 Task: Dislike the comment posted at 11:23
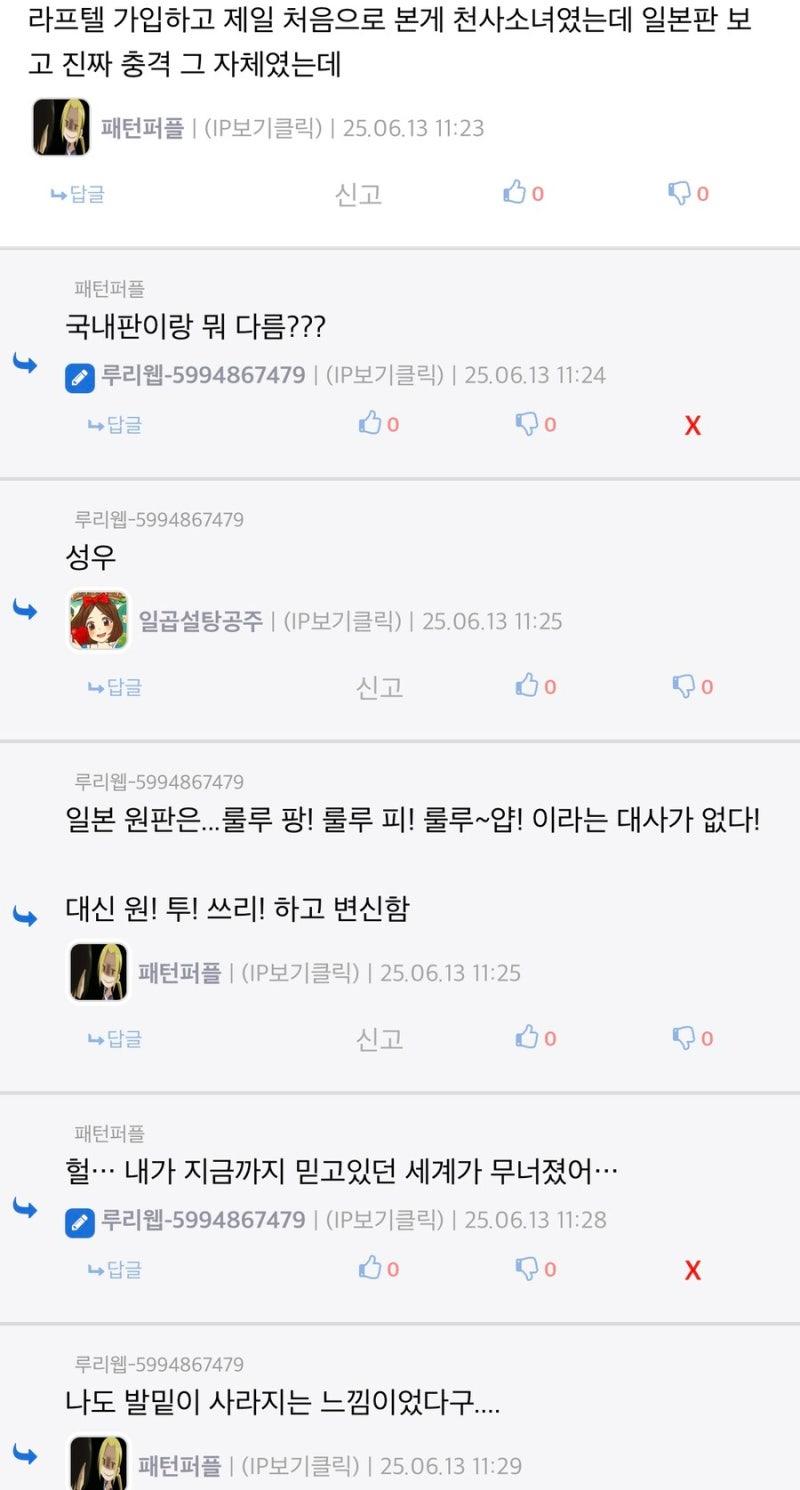[688, 193]
